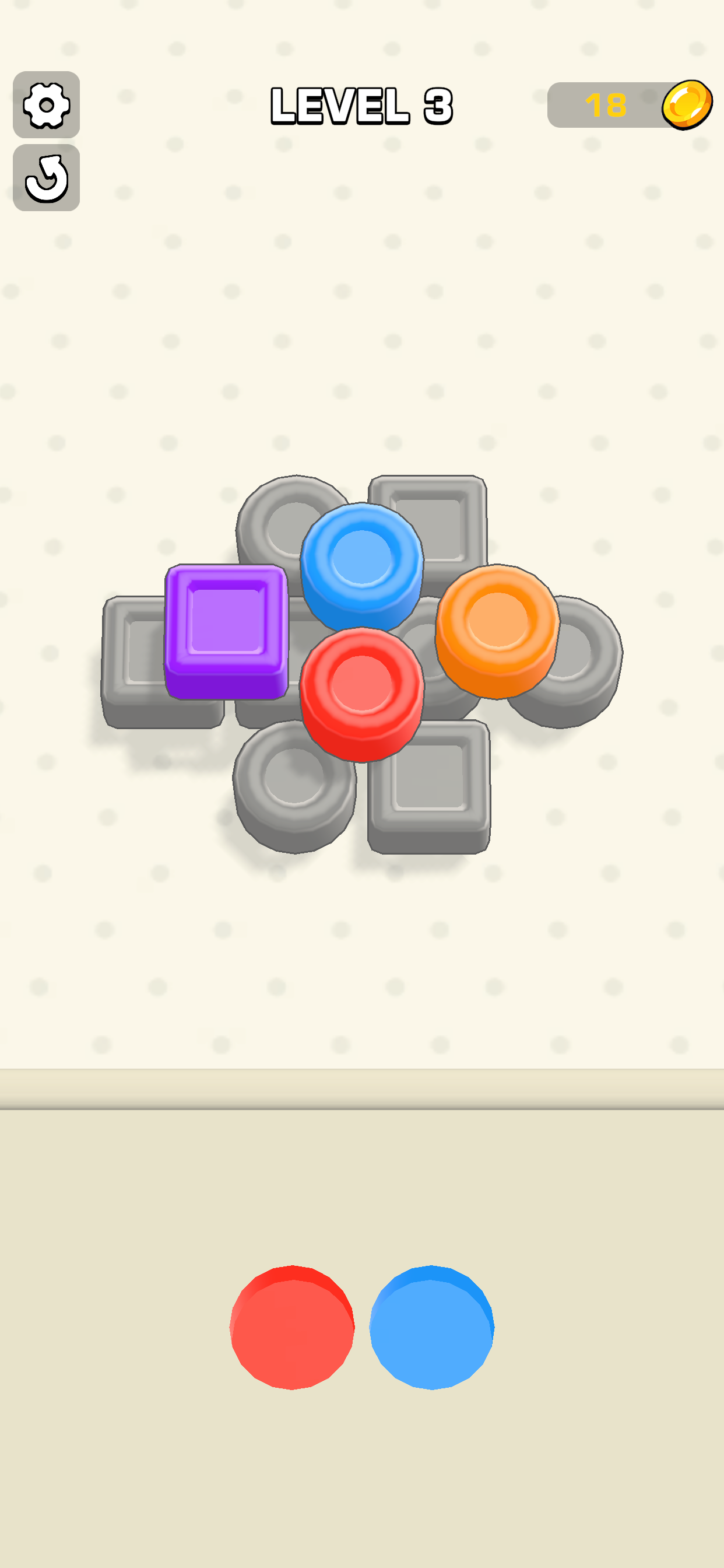Select the blue round block on the board
The width and height of the screenshot is (724, 1568).
361,566
